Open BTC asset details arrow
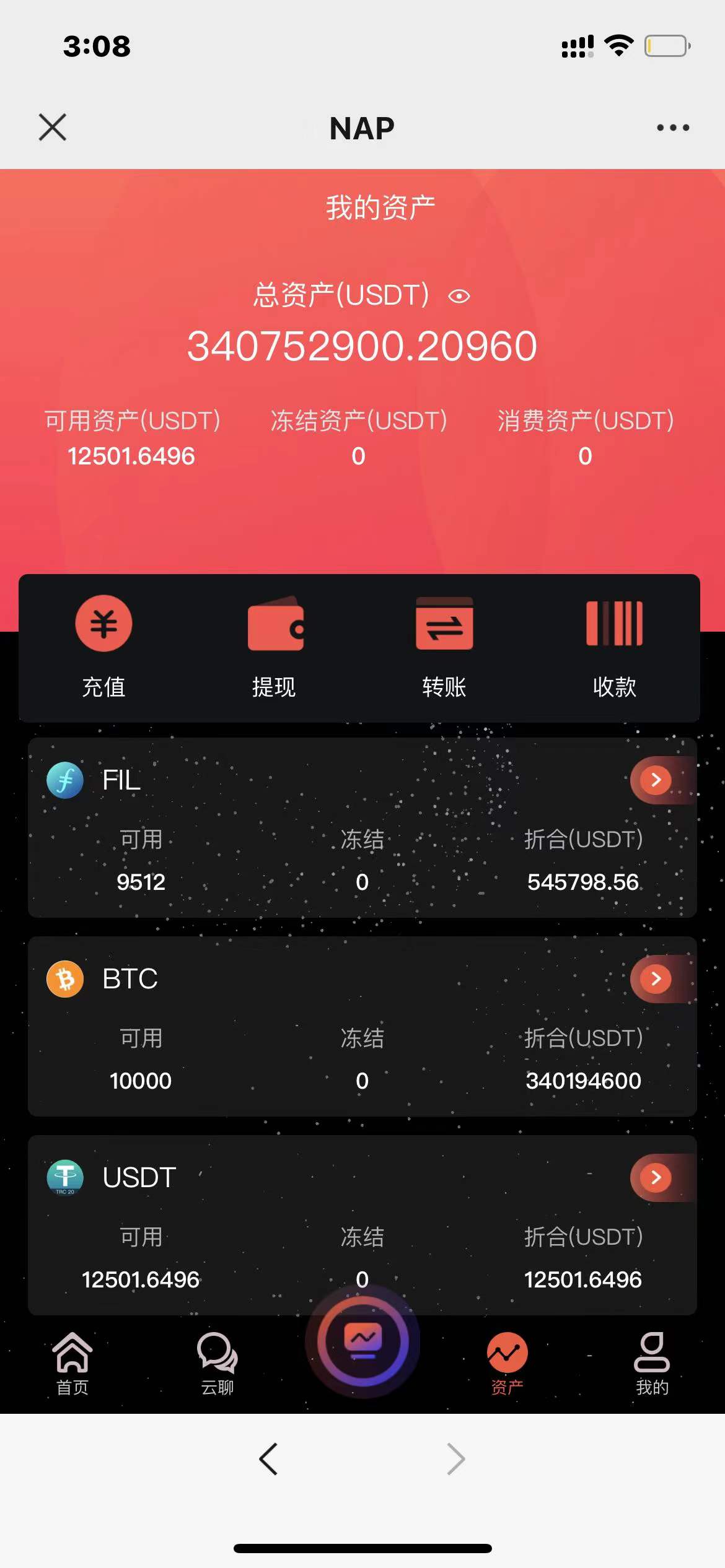Screen dimensions: 725x1568 tap(656, 978)
